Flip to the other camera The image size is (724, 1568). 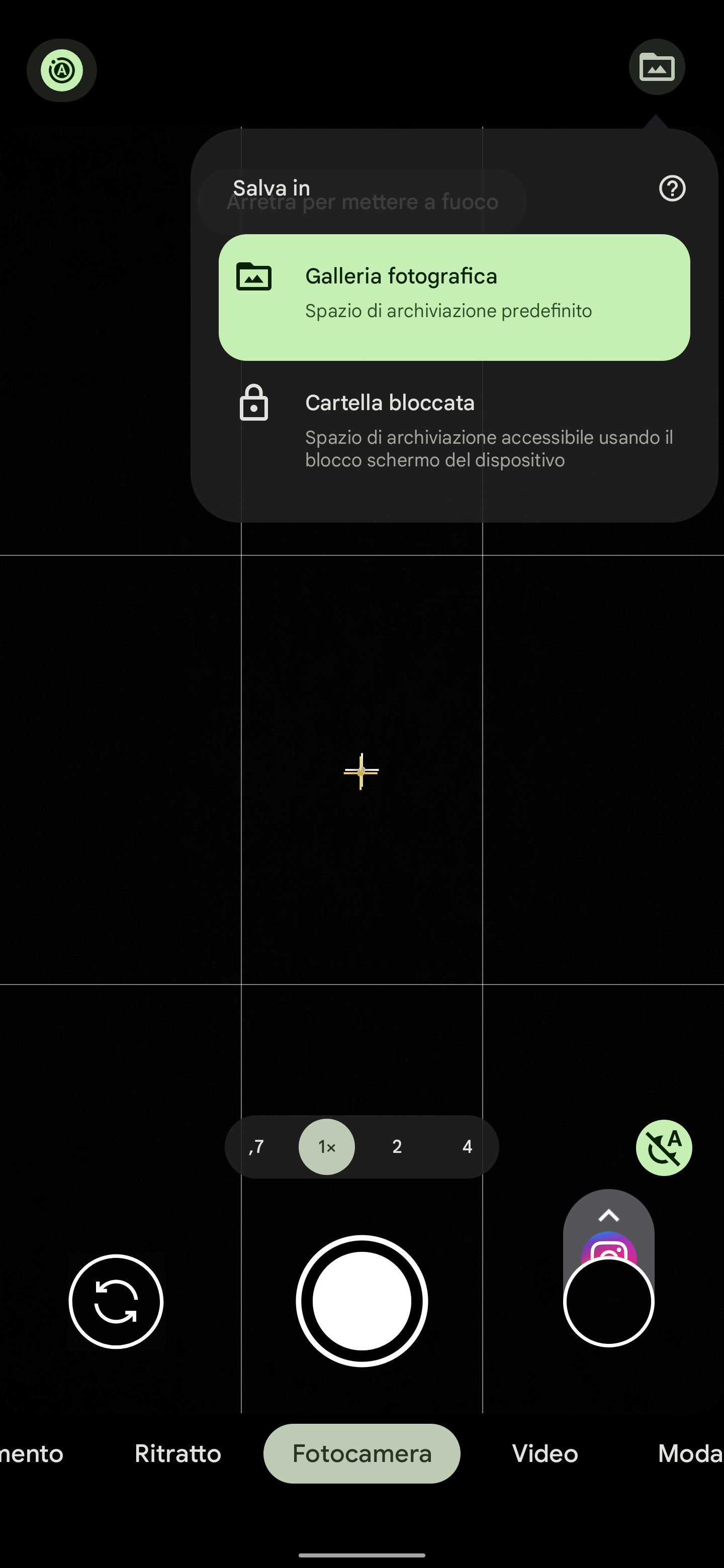(x=116, y=1302)
